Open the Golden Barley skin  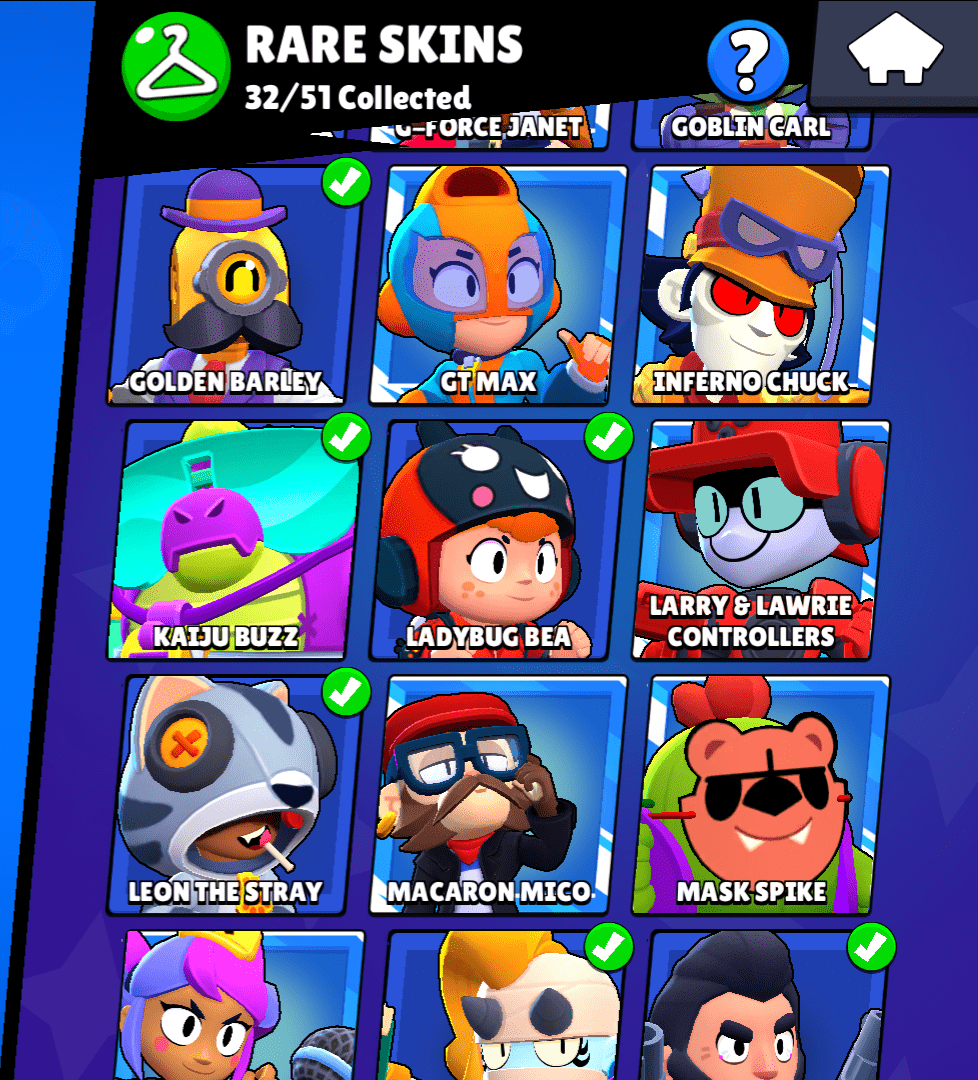pos(232,285)
